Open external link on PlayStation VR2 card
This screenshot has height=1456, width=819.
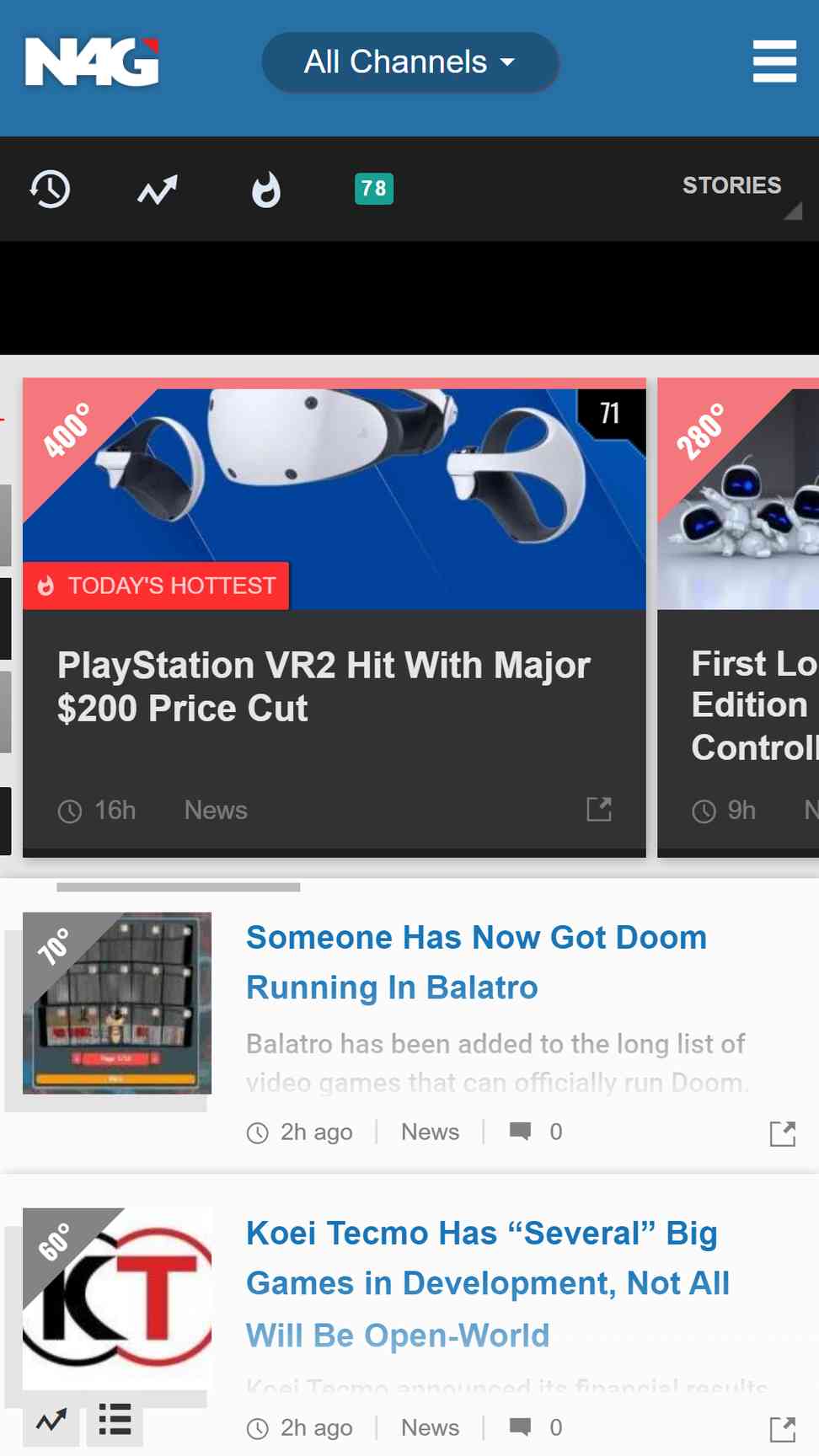click(599, 809)
